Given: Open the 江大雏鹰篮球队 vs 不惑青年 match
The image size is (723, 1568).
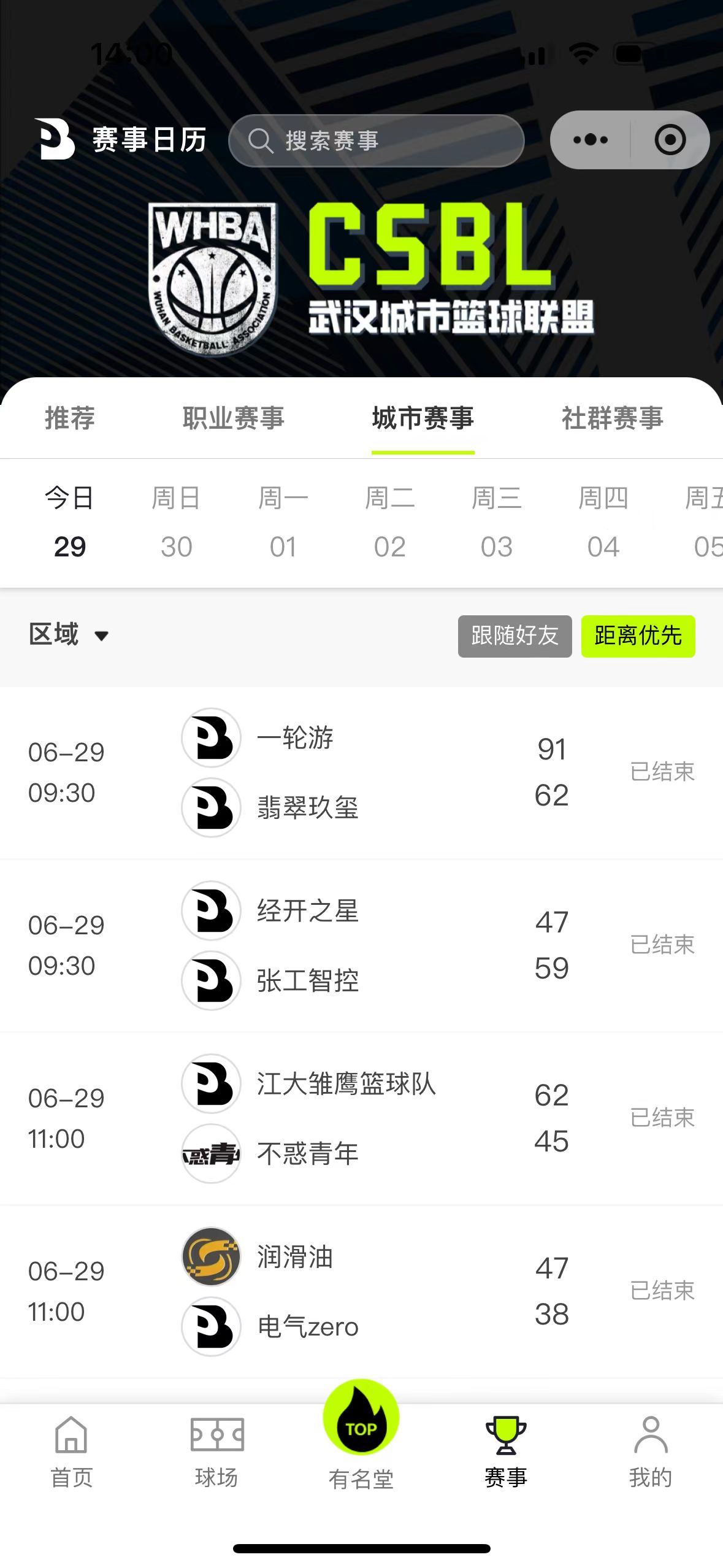Looking at the screenshot, I should coord(361,1119).
